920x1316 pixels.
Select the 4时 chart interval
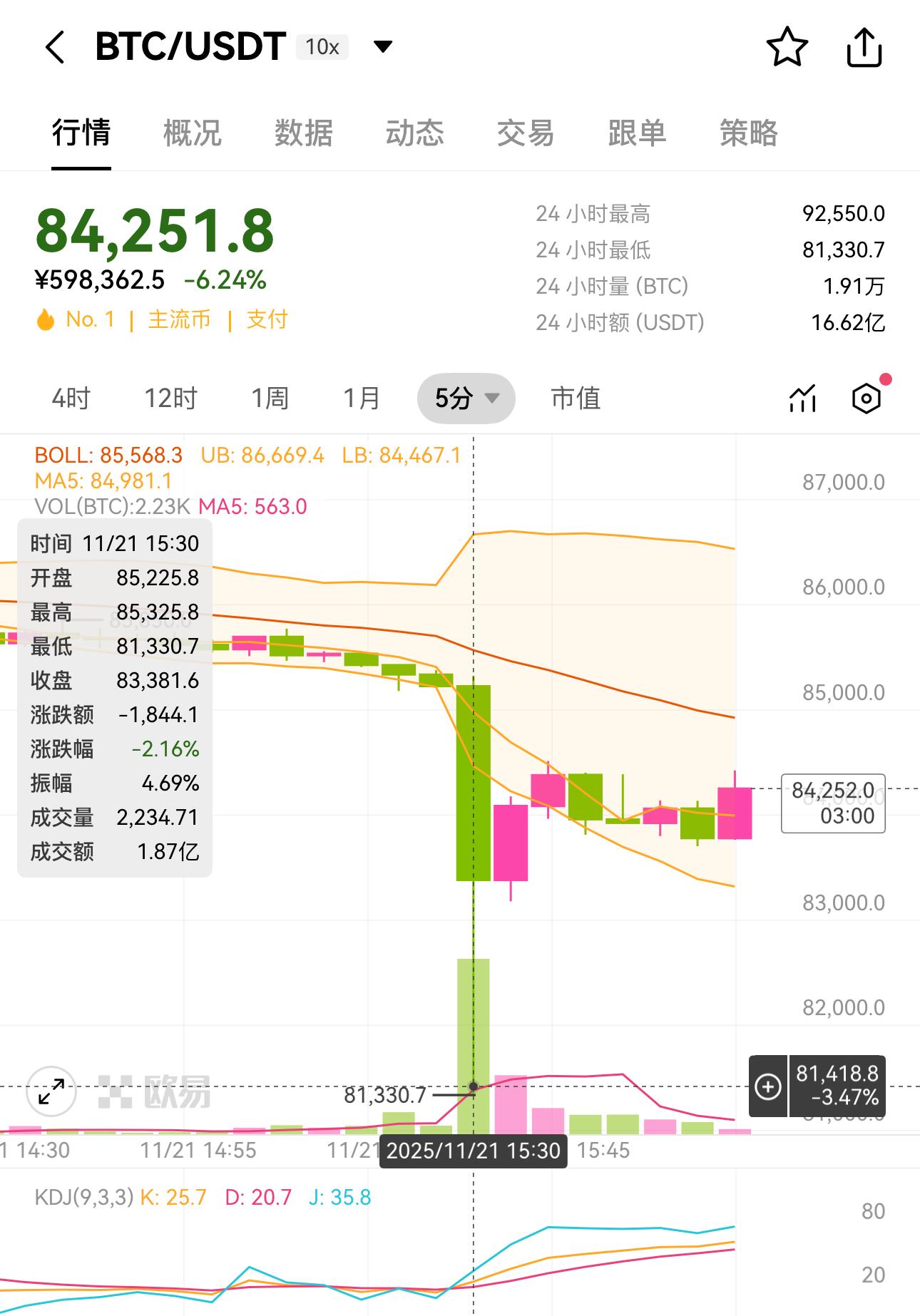click(x=71, y=398)
